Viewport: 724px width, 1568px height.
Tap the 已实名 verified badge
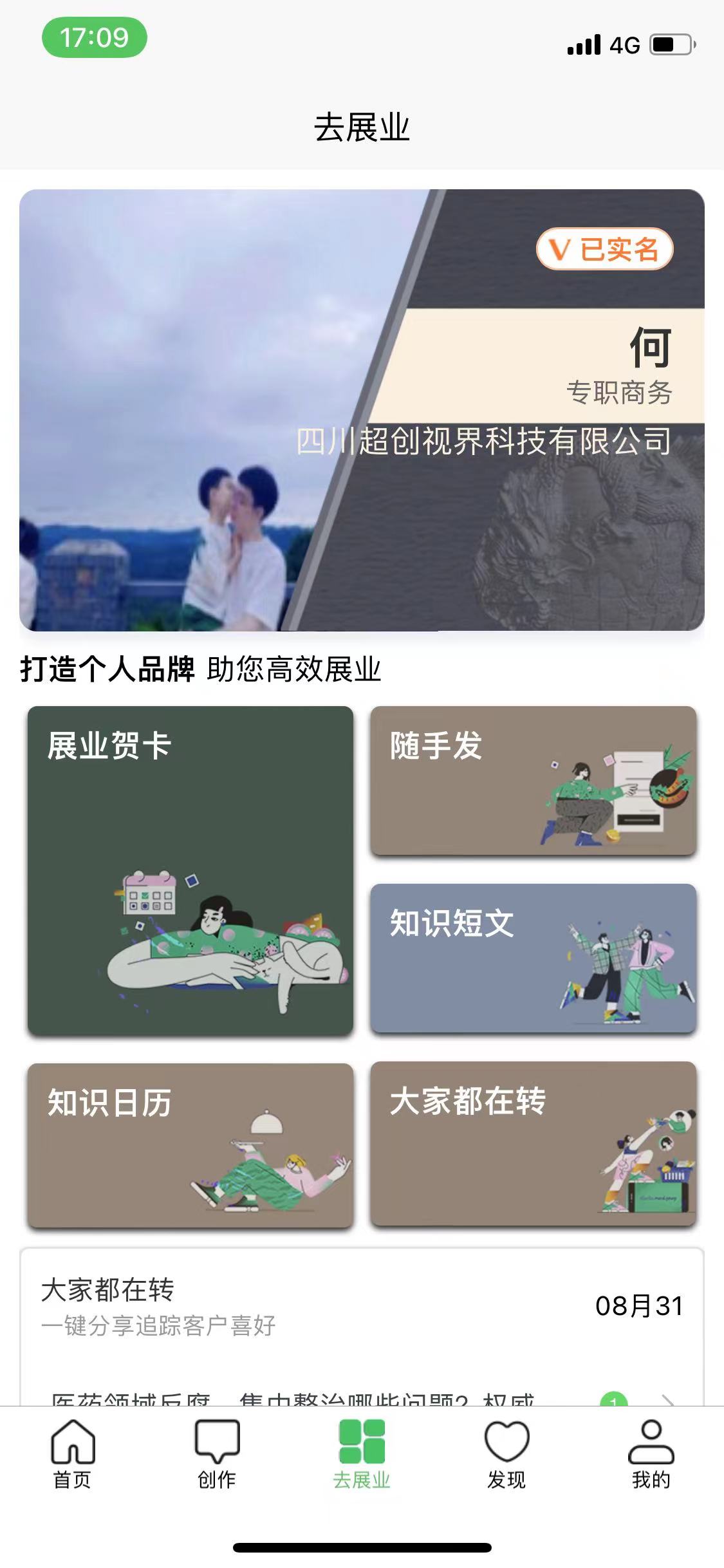point(604,249)
